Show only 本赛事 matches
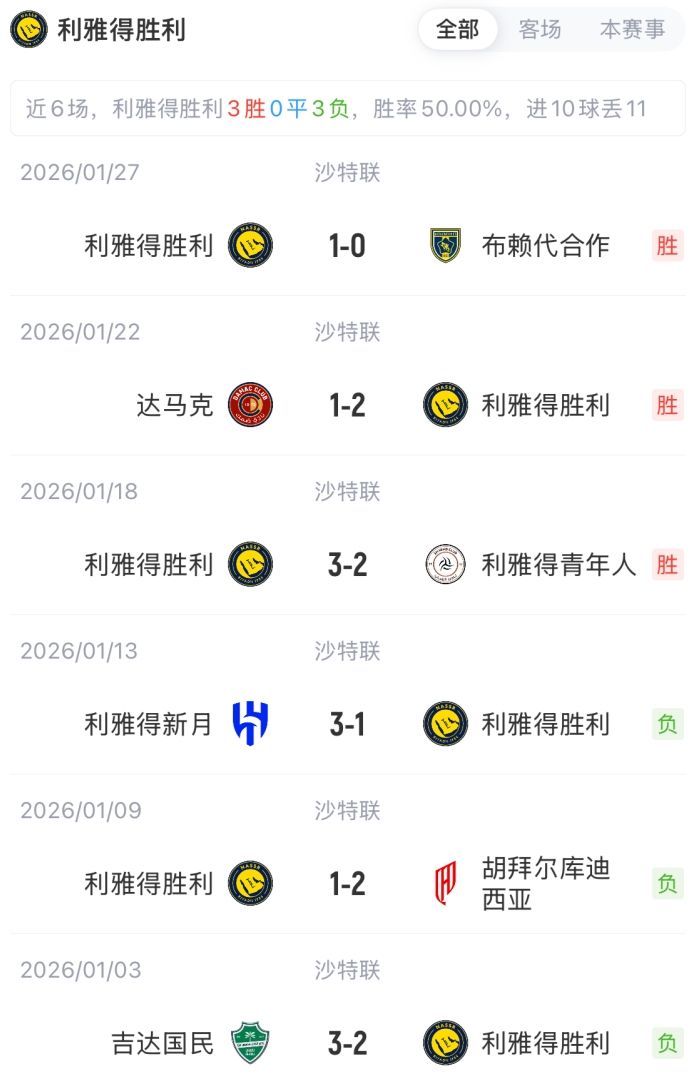Screen dimensions: 697x1091 pyautogui.click(x=632, y=30)
